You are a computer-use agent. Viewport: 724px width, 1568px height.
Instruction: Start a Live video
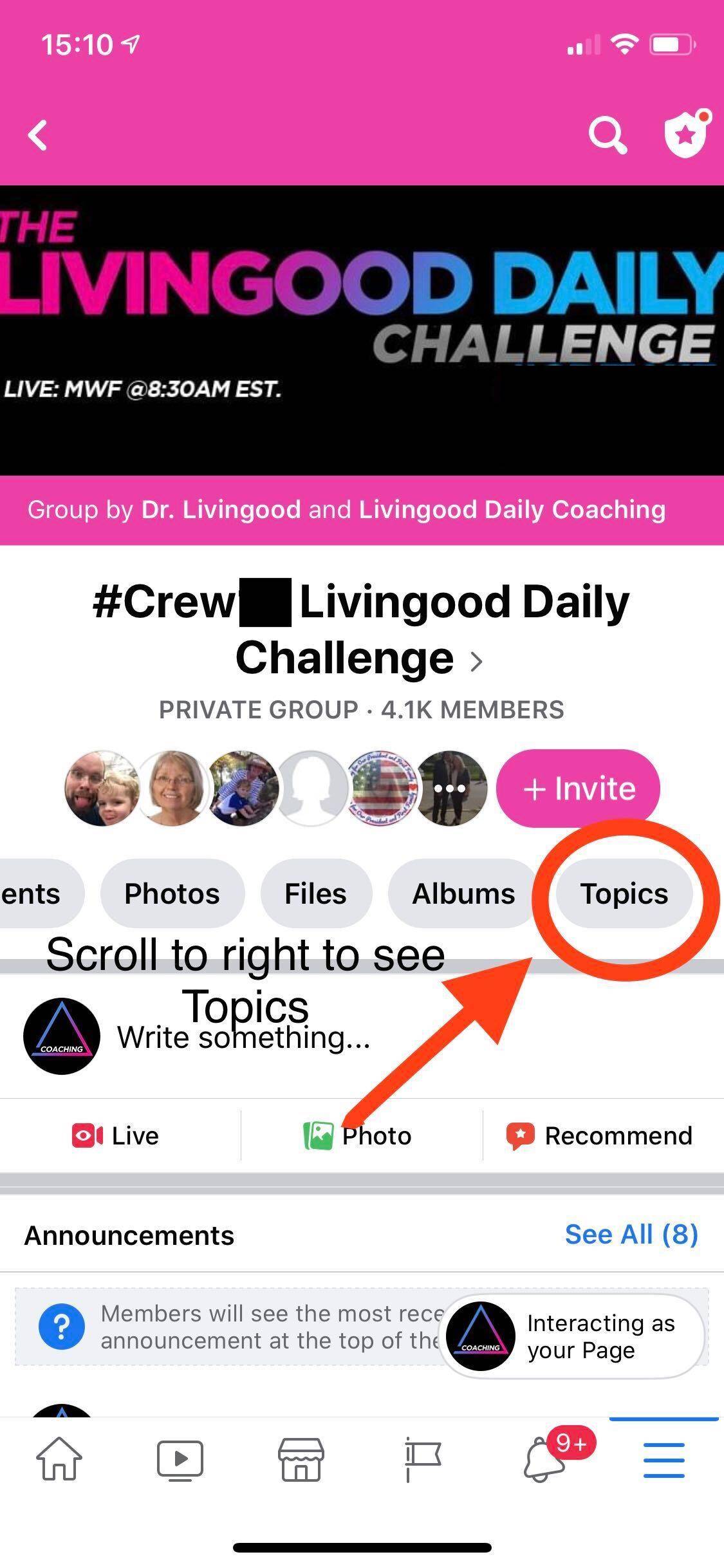(x=116, y=1135)
